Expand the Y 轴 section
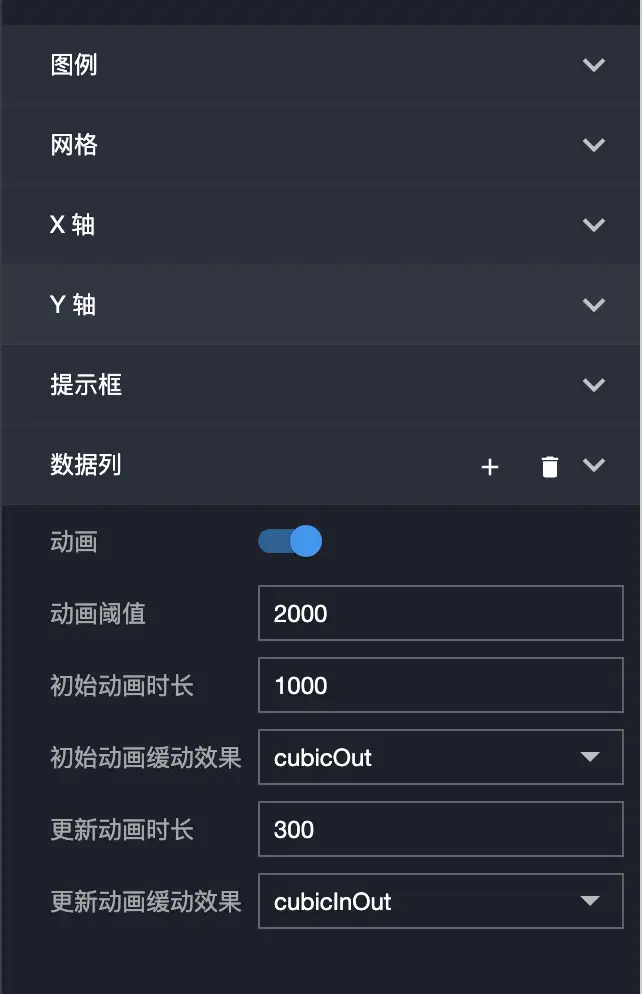 593,305
